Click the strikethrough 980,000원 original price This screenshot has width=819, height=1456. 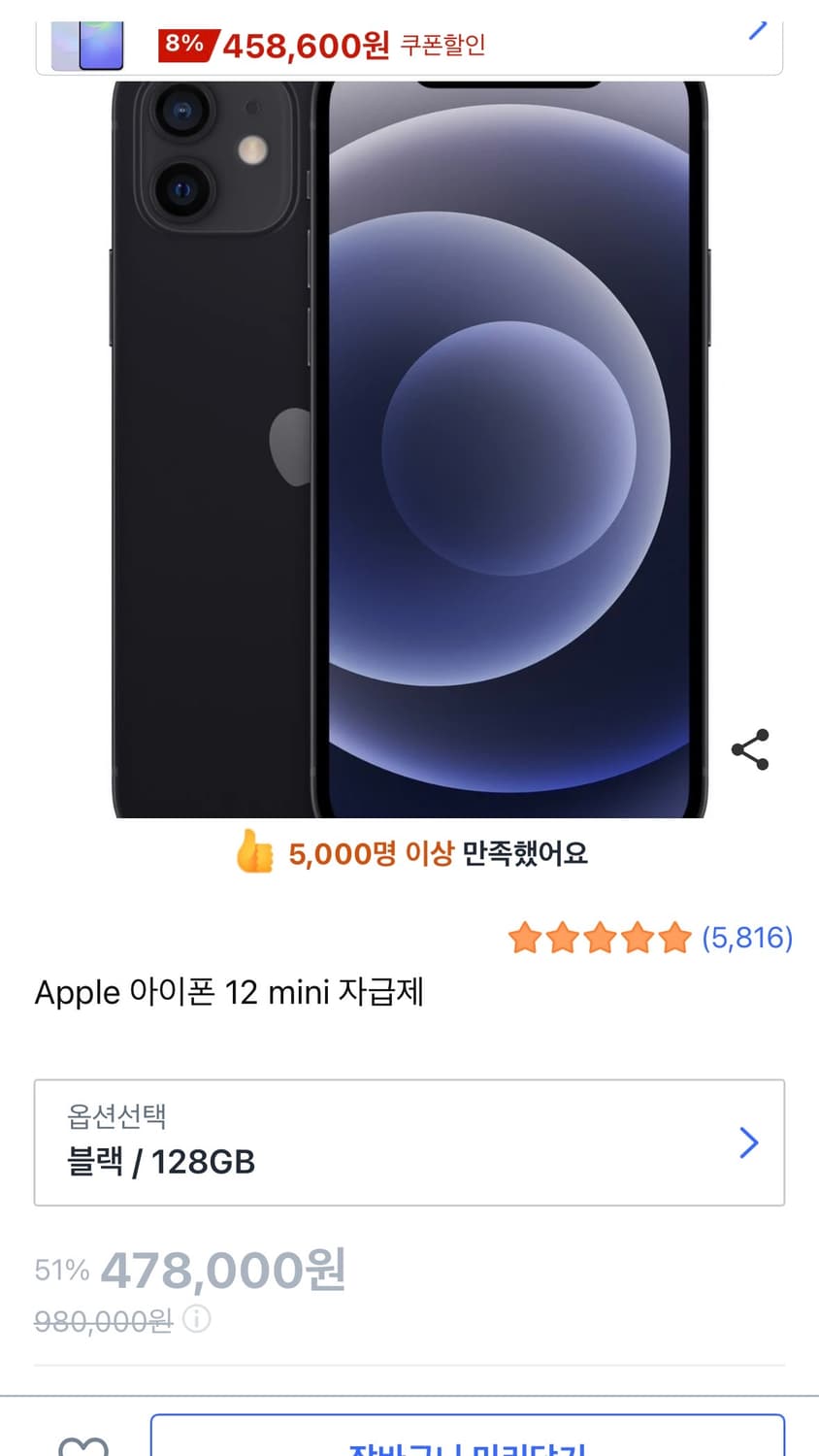pyautogui.click(x=102, y=1320)
